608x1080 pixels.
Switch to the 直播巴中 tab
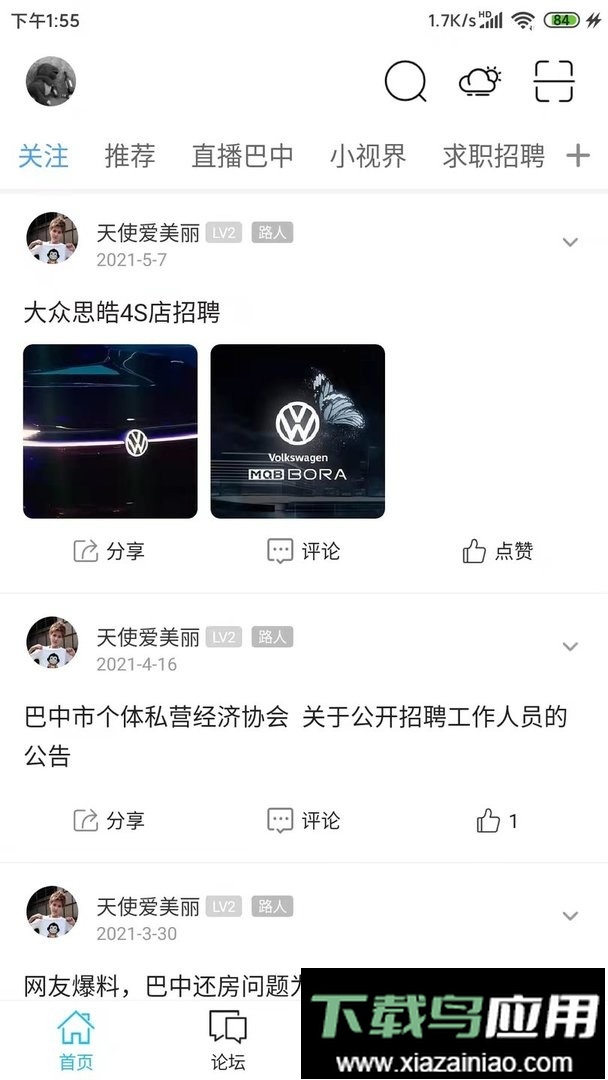click(x=242, y=156)
